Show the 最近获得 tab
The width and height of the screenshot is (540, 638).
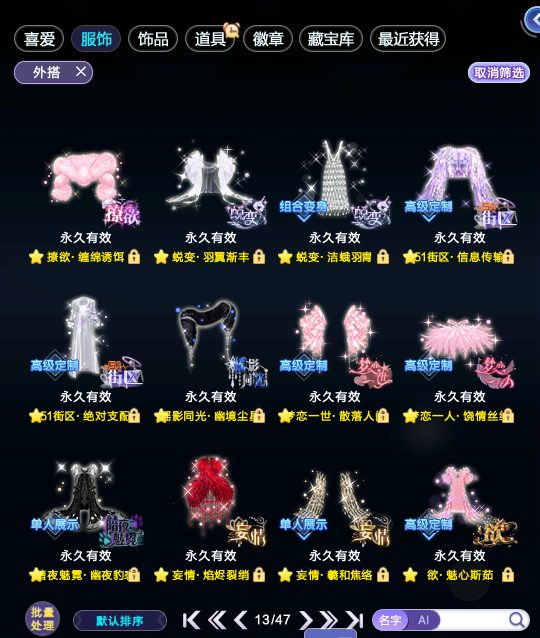click(x=408, y=39)
